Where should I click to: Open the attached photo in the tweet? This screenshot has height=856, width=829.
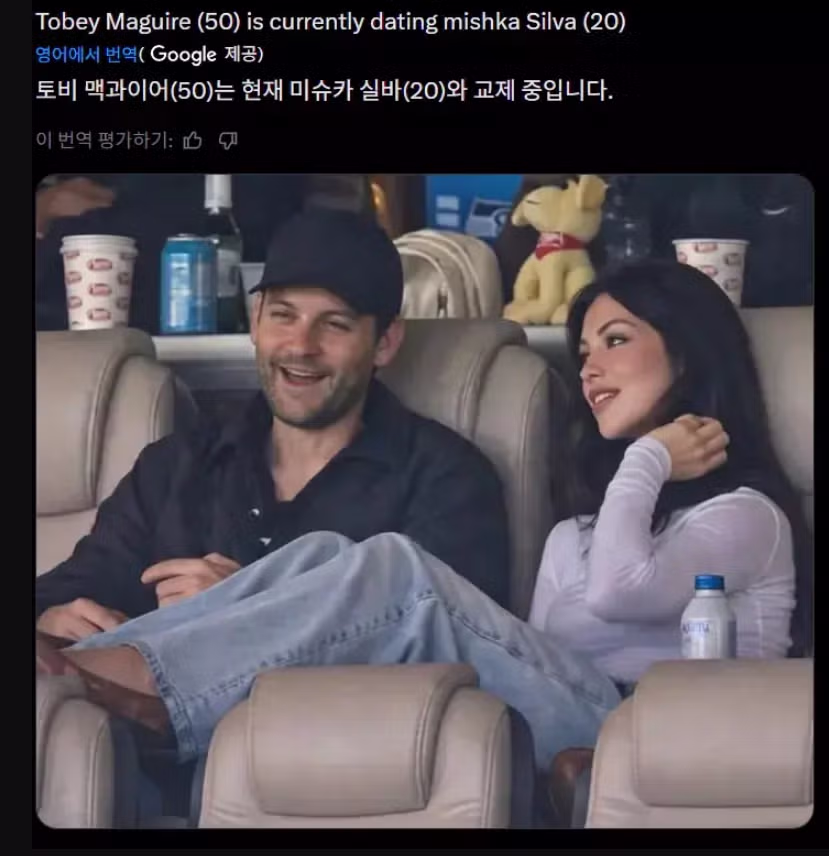click(424, 500)
